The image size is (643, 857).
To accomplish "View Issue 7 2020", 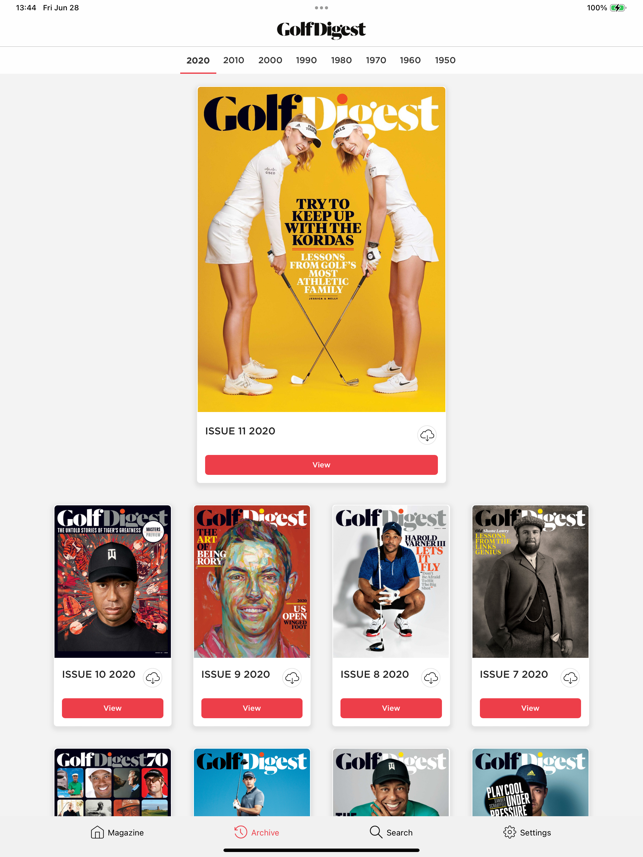I will click(530, 708).
